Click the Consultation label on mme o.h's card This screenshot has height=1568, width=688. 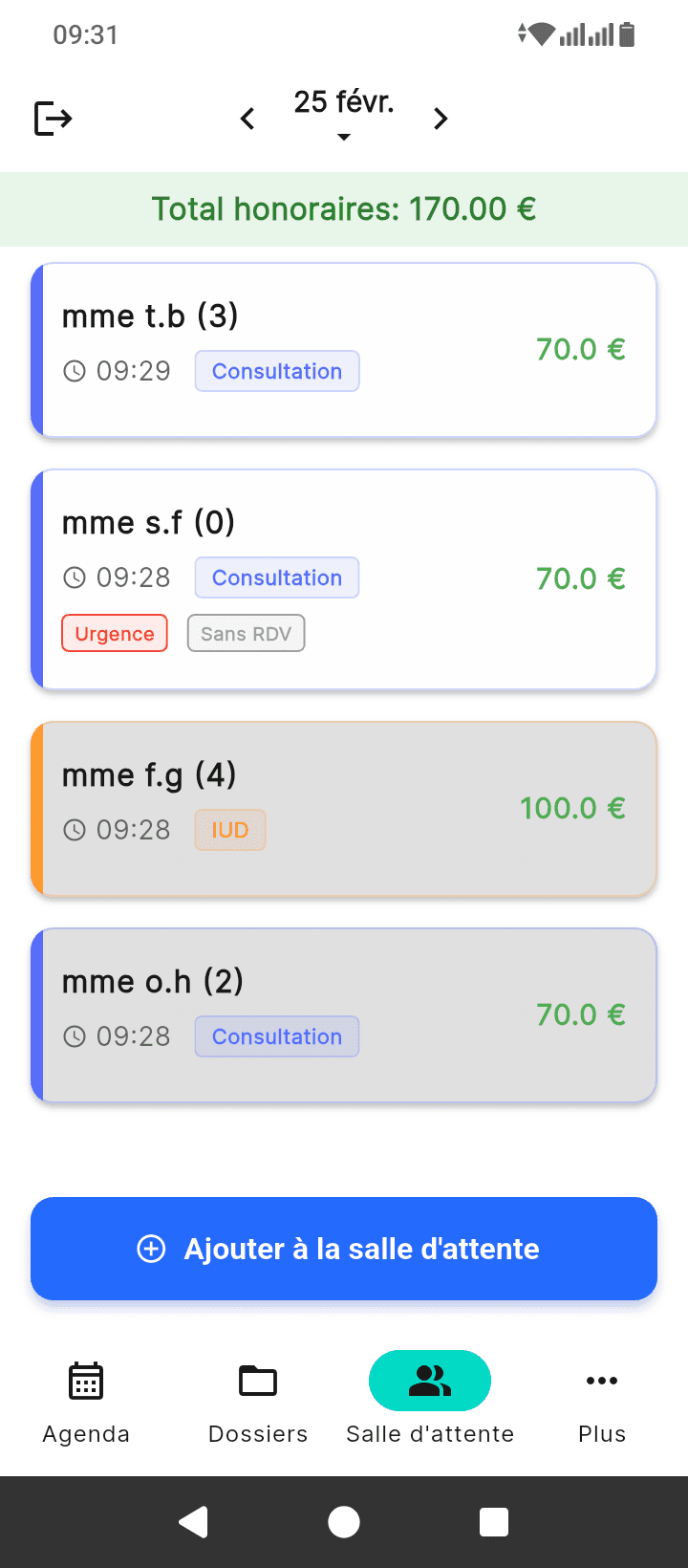(x=276, y=1036)
